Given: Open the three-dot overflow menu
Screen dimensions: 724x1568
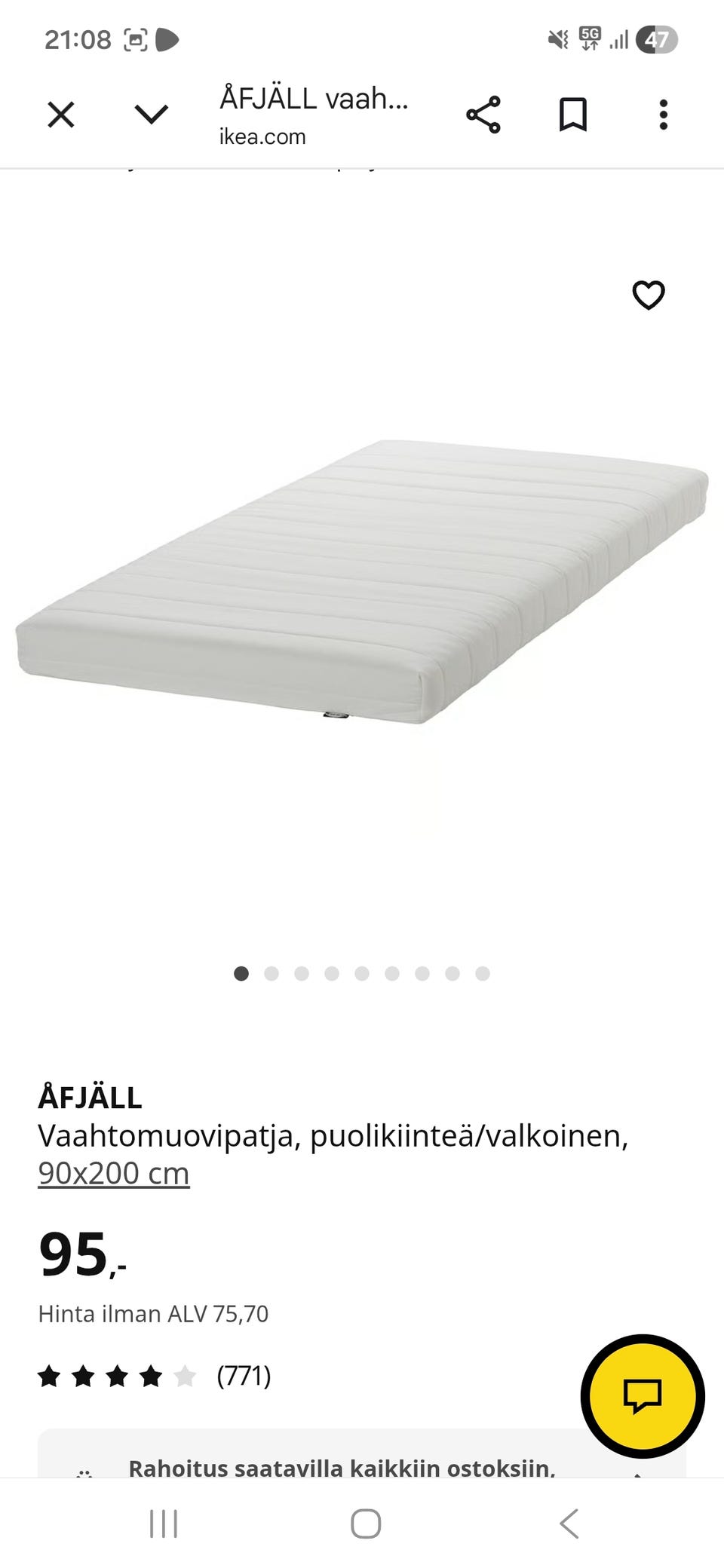Looking at the screenshot, I should click(x=662, y=114).
